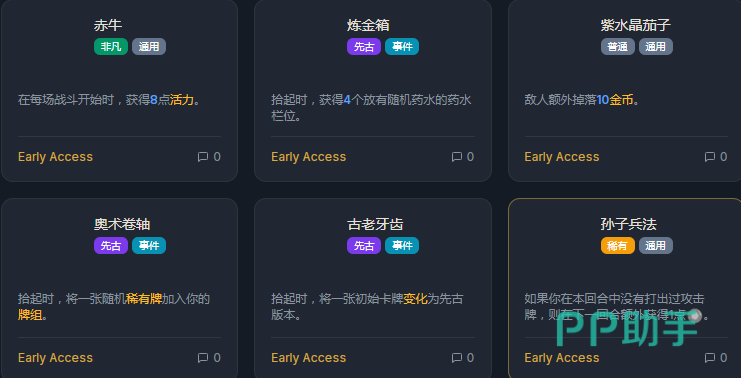Screen dimensions: 741x378
Task: Open the 炼金箱 relic card
Action: [x=373, y=90]
